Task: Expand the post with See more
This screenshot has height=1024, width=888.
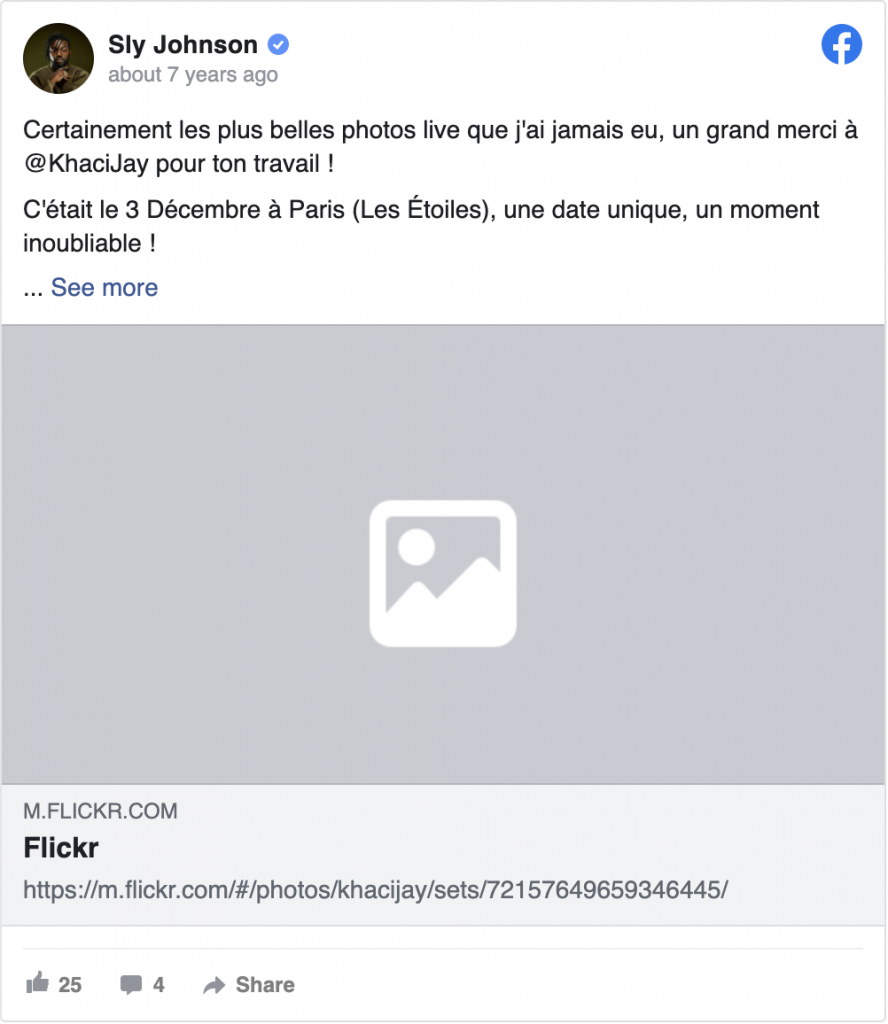Action: [104, 288]
